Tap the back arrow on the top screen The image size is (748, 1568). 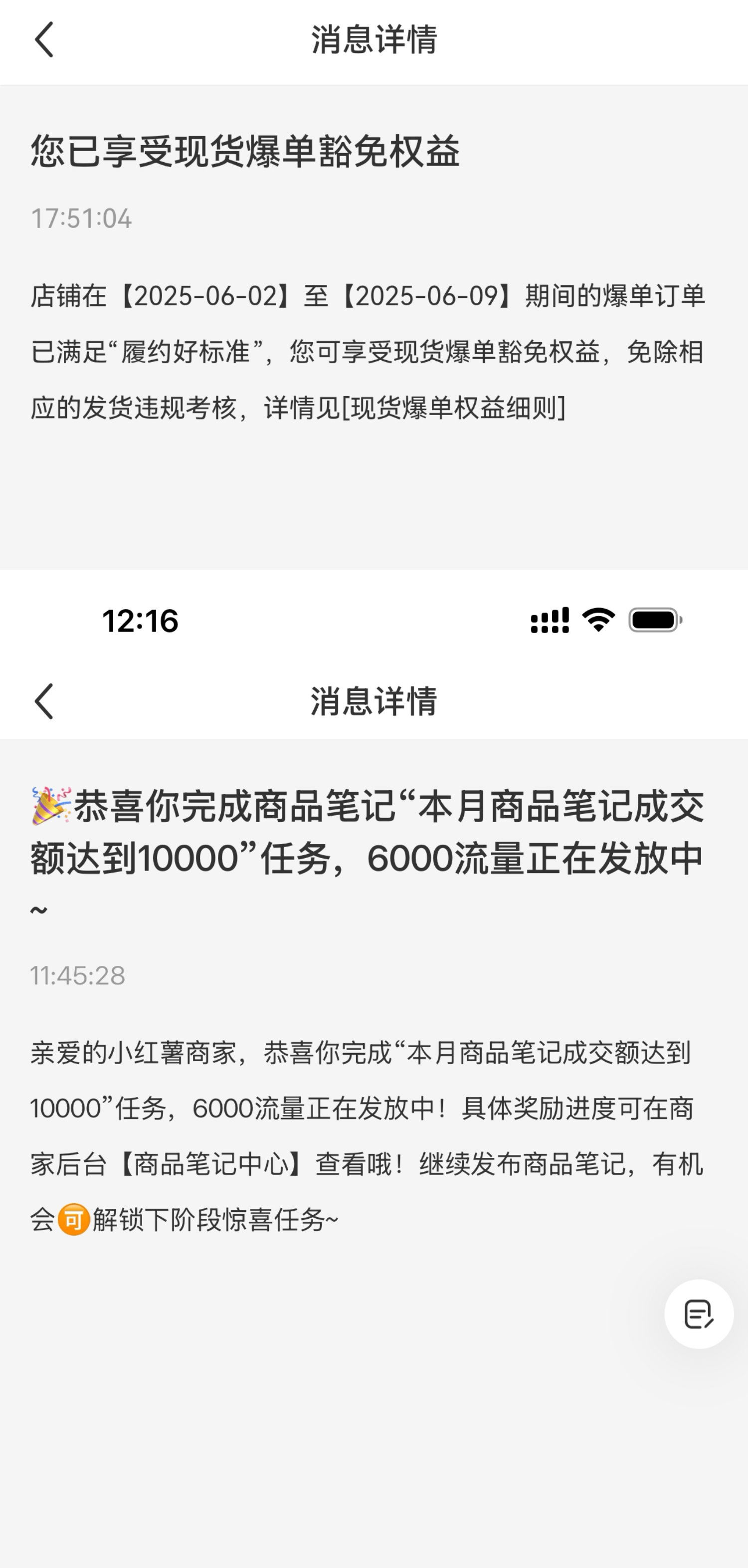[x=44, y=38]
